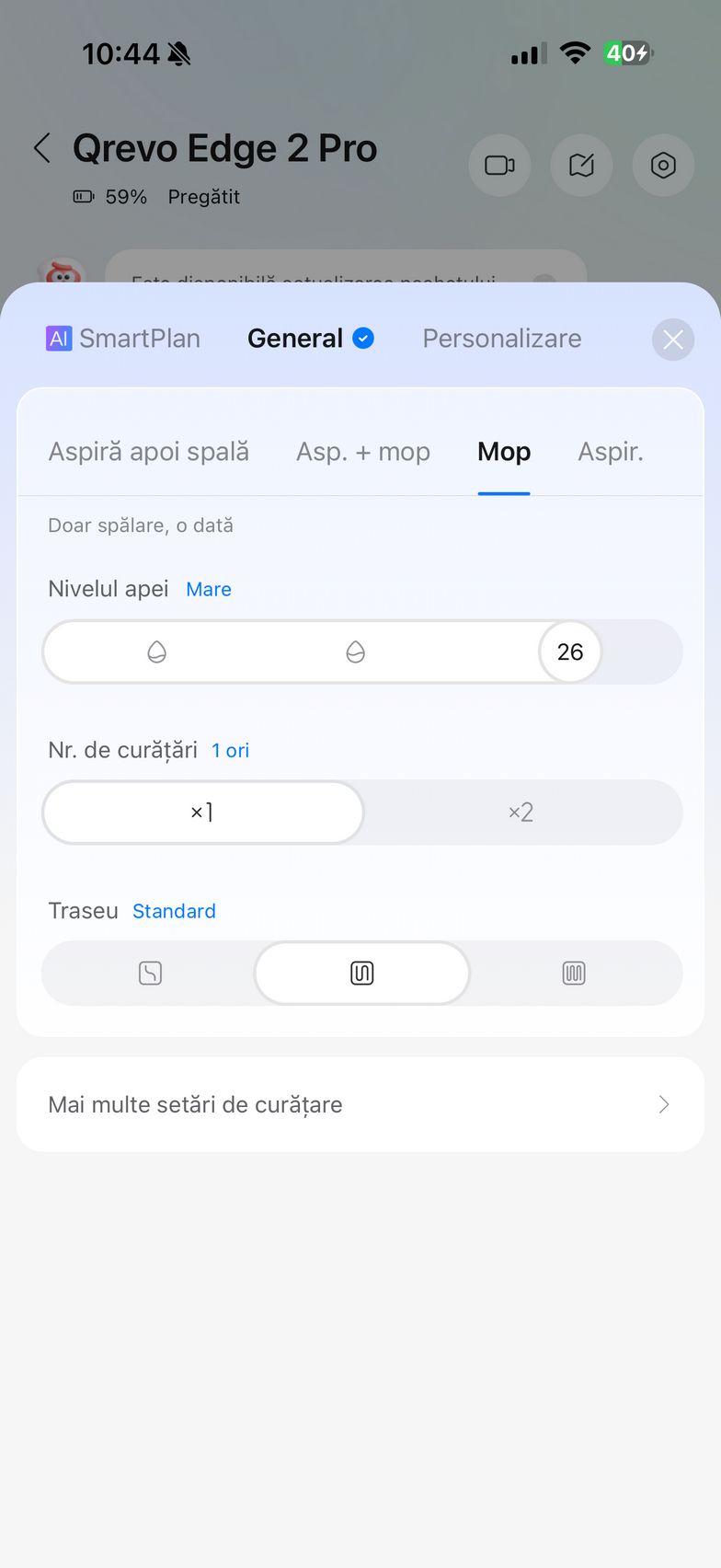721x1568 pixels.
Task: Set water level to the medium droplet
Action: coord(356,652)
